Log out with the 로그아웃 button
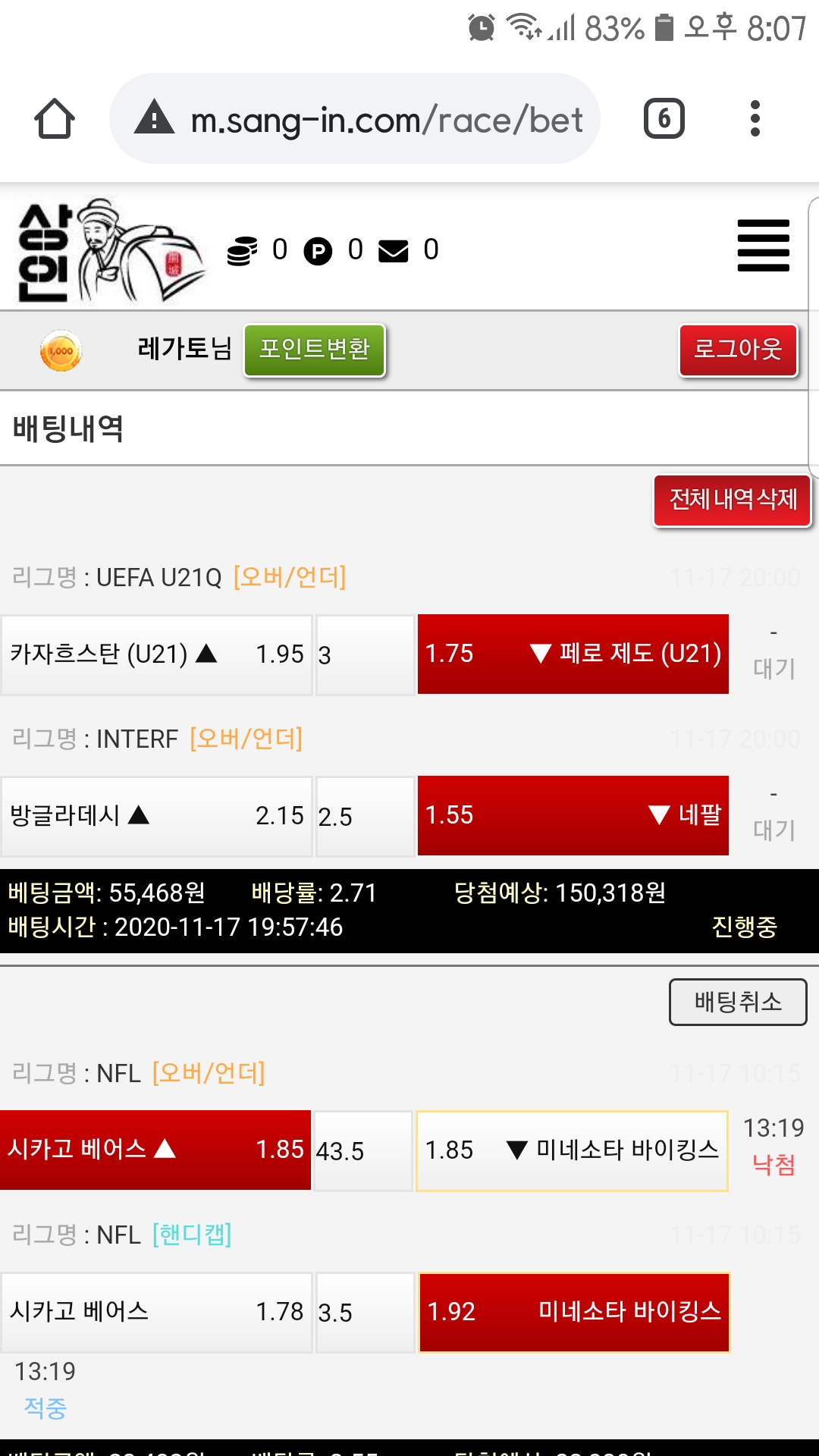The height and width of the screenshot is (1456, 819). tap(738, 350)
